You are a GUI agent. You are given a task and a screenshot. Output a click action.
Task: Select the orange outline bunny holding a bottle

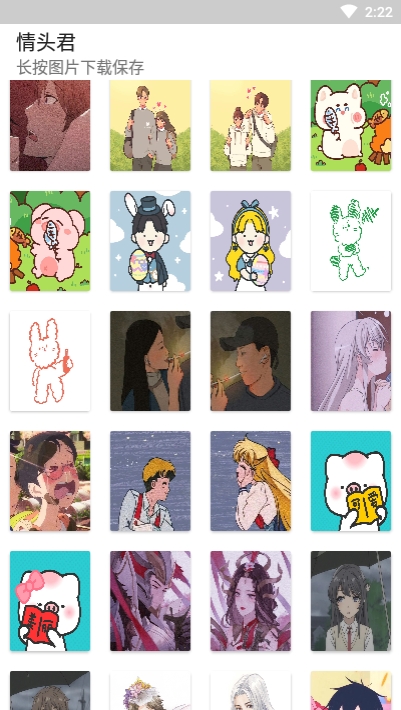(x=50, y=361)
